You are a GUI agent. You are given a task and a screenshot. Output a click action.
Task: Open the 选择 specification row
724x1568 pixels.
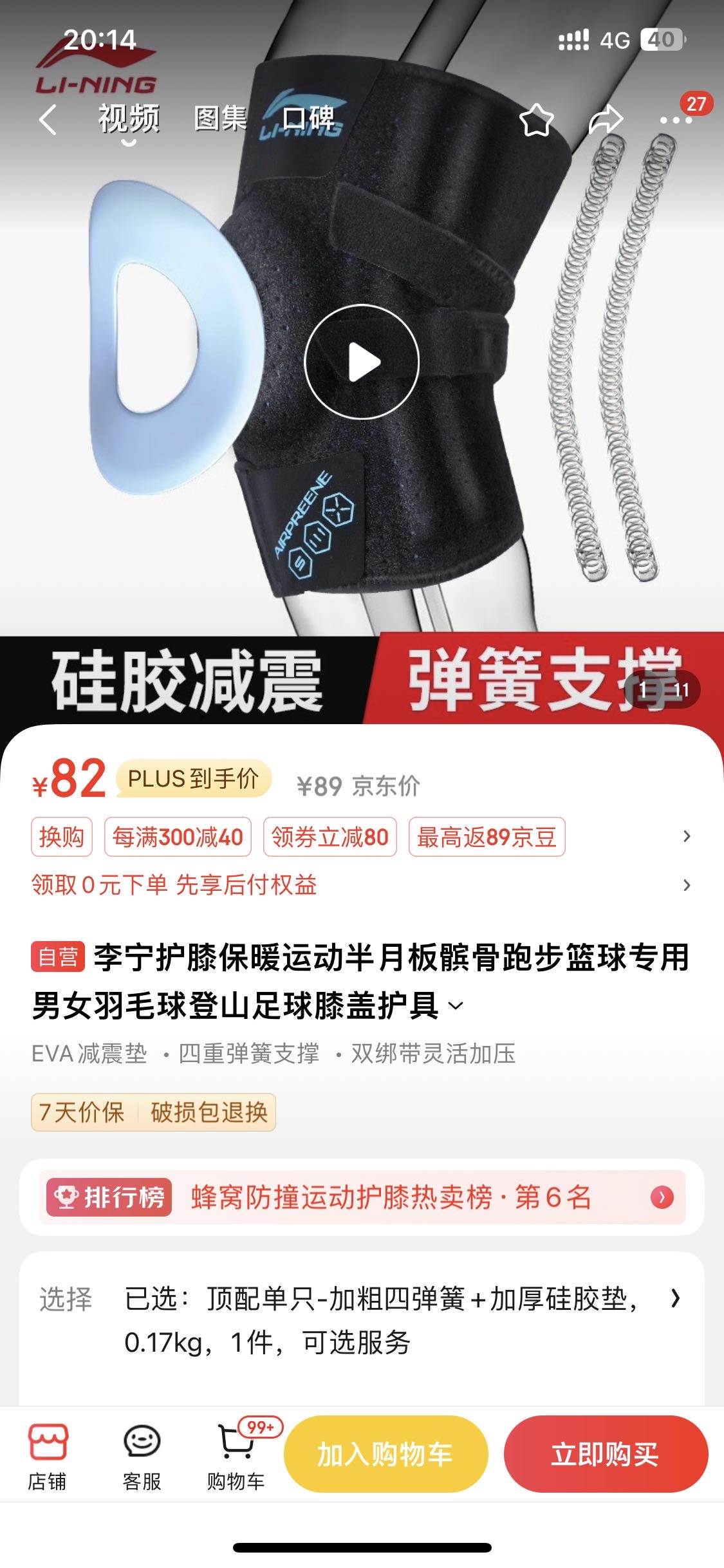(x=362, y=1320)
